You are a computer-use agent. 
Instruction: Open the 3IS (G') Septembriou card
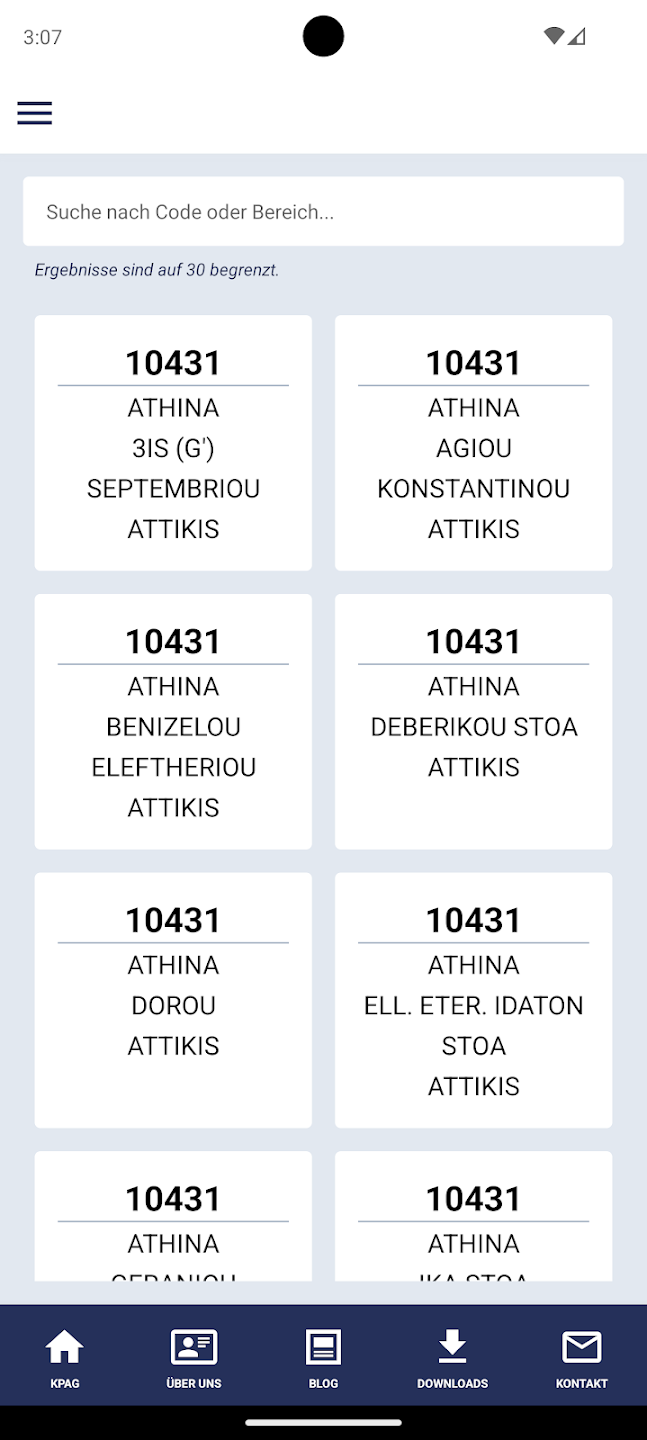tap(173, 443)
